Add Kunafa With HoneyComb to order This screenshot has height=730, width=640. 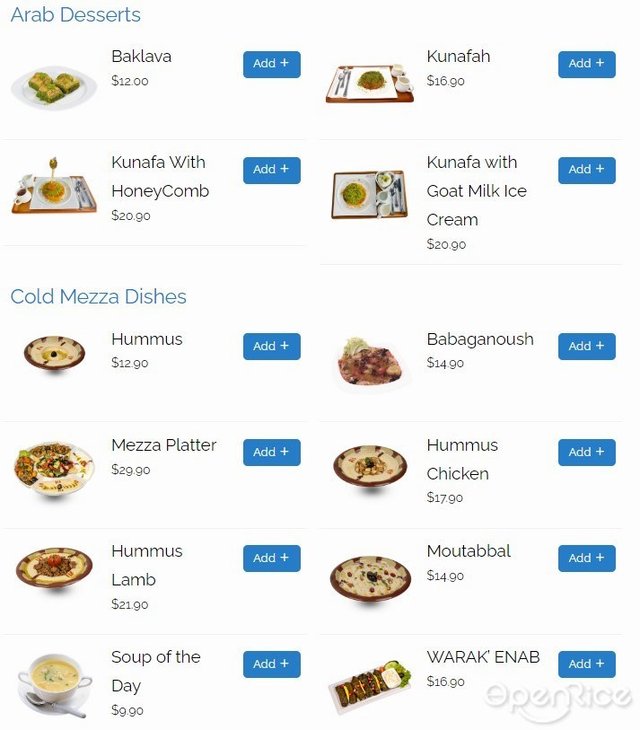click(x=271, y=170)
